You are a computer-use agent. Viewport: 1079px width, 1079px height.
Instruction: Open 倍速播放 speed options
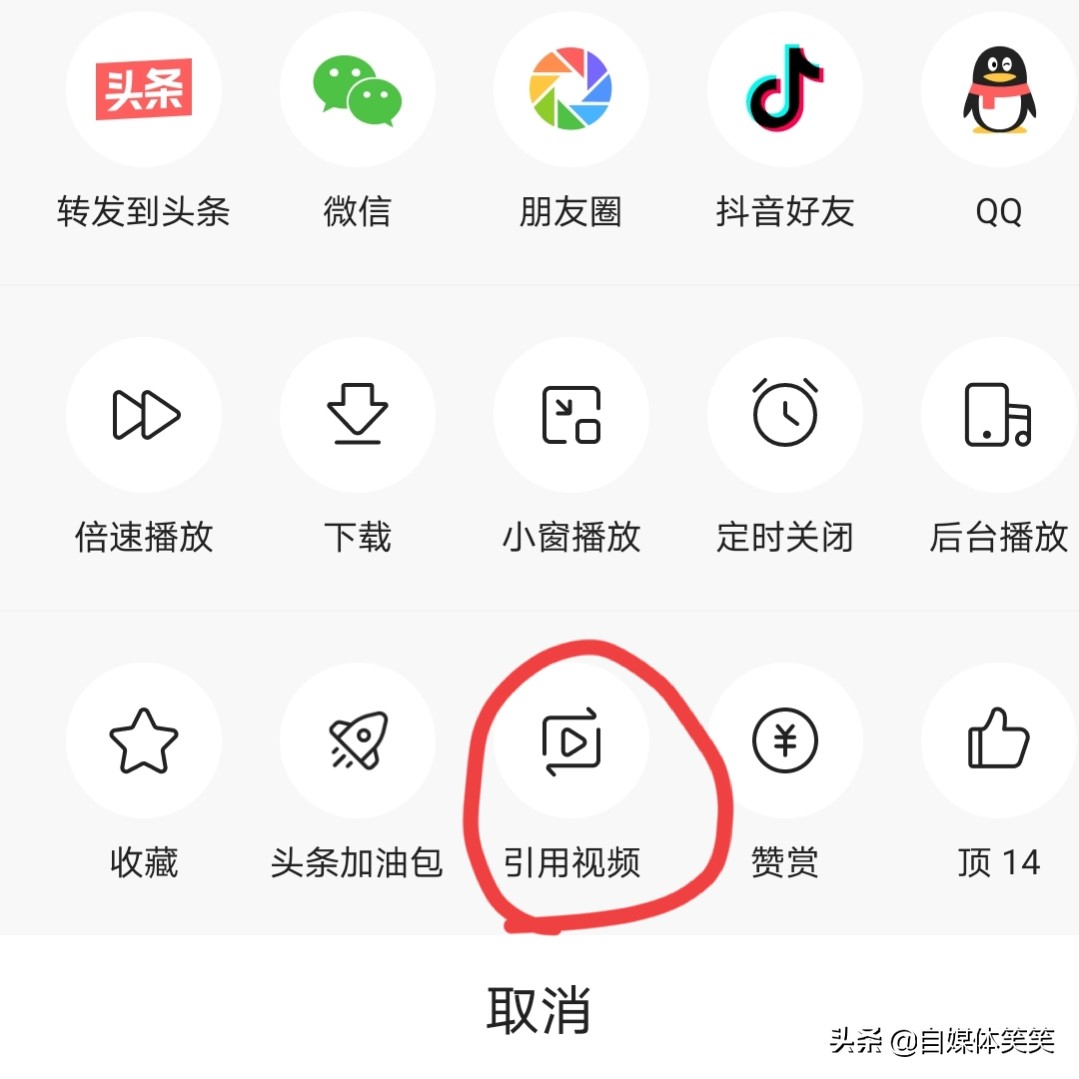pyautogui.click(x=143, y=415)
